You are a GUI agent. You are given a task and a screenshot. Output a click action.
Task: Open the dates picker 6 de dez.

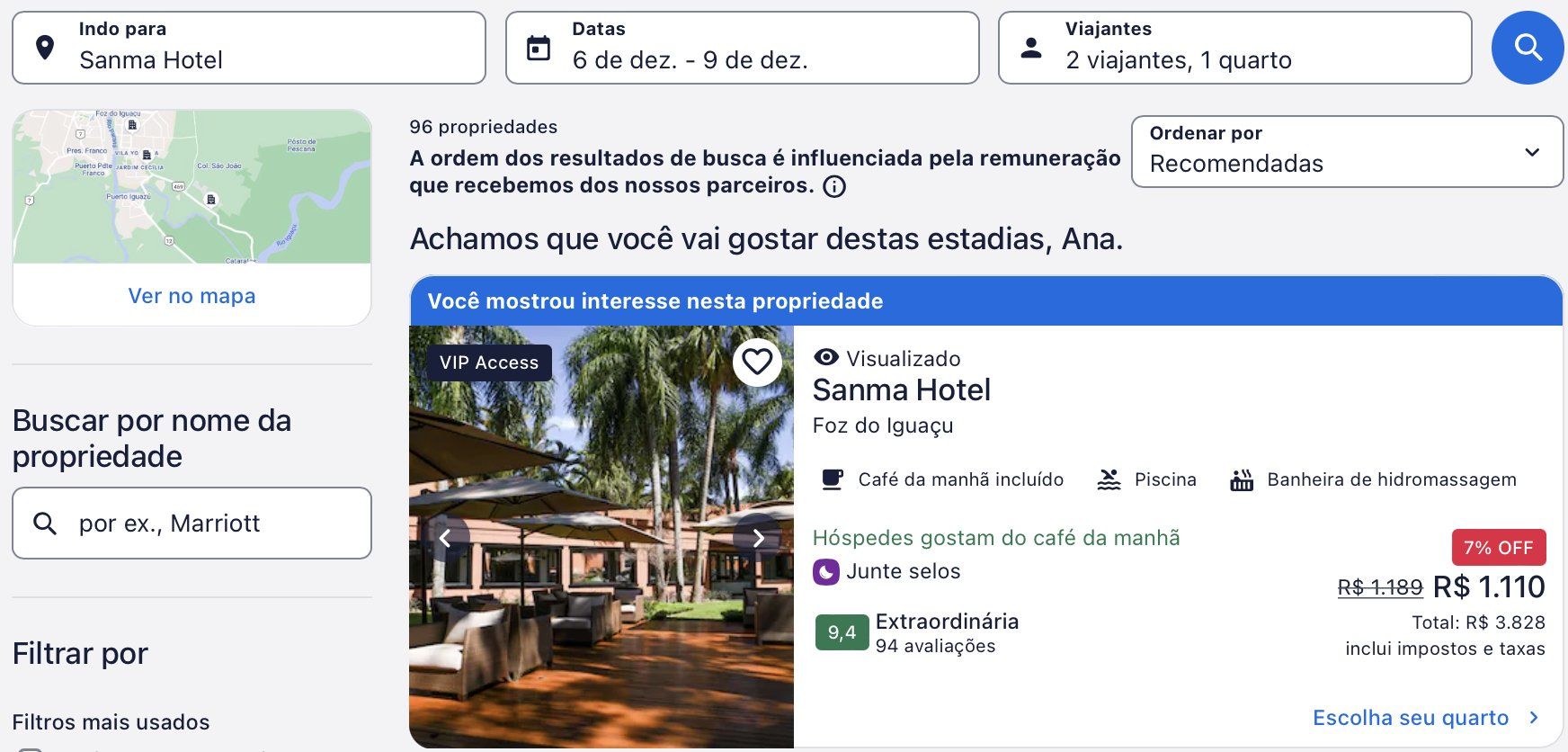tap(742, 49)
